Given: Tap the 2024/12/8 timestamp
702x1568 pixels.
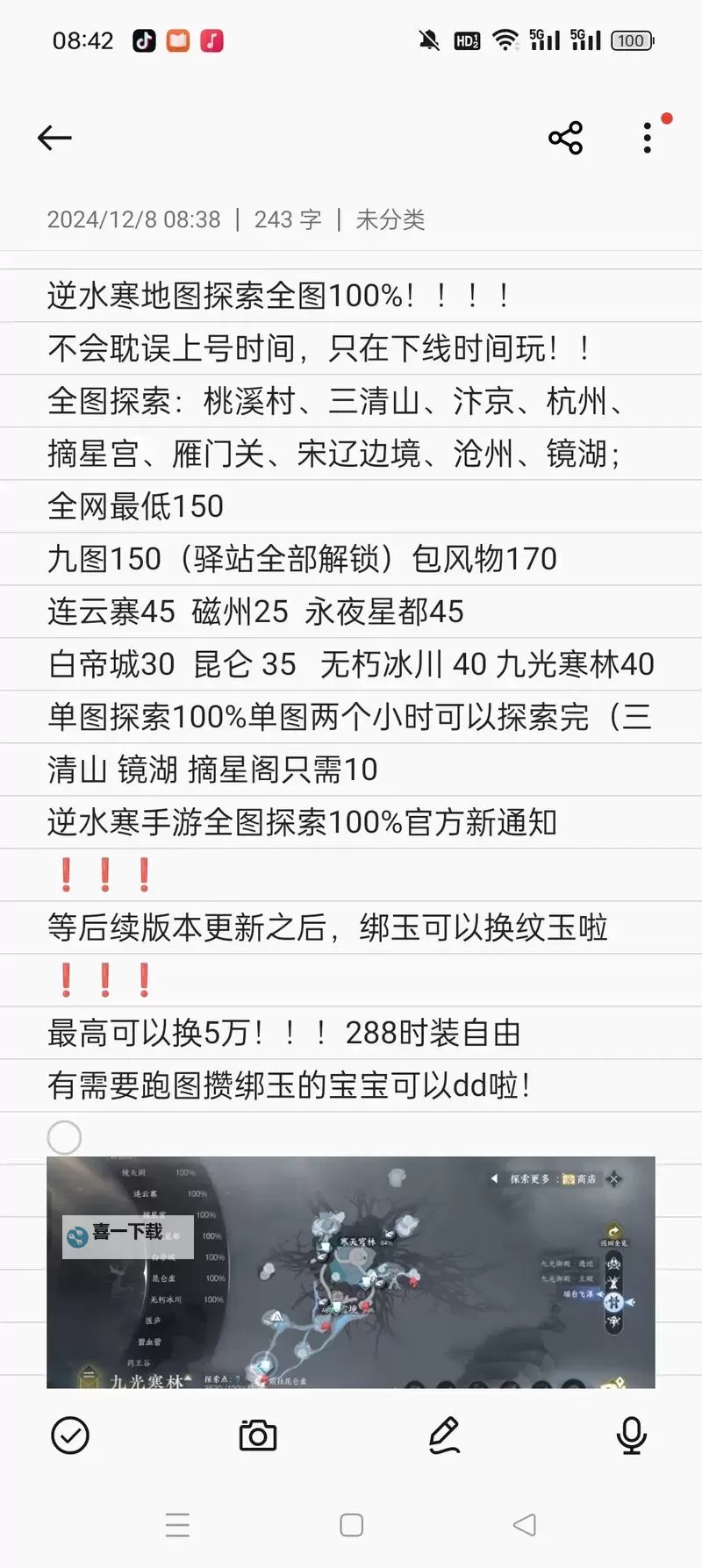Looking at the screenshot, I should [132, 220].
